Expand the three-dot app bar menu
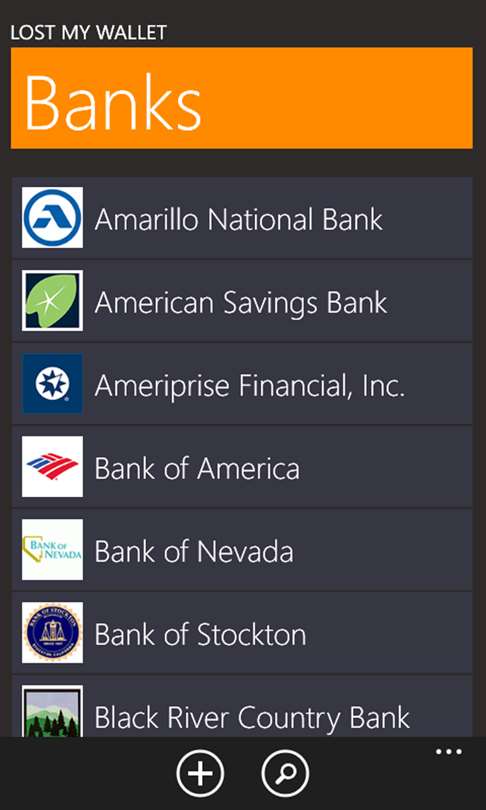486x810 pixels. point(449,752)
